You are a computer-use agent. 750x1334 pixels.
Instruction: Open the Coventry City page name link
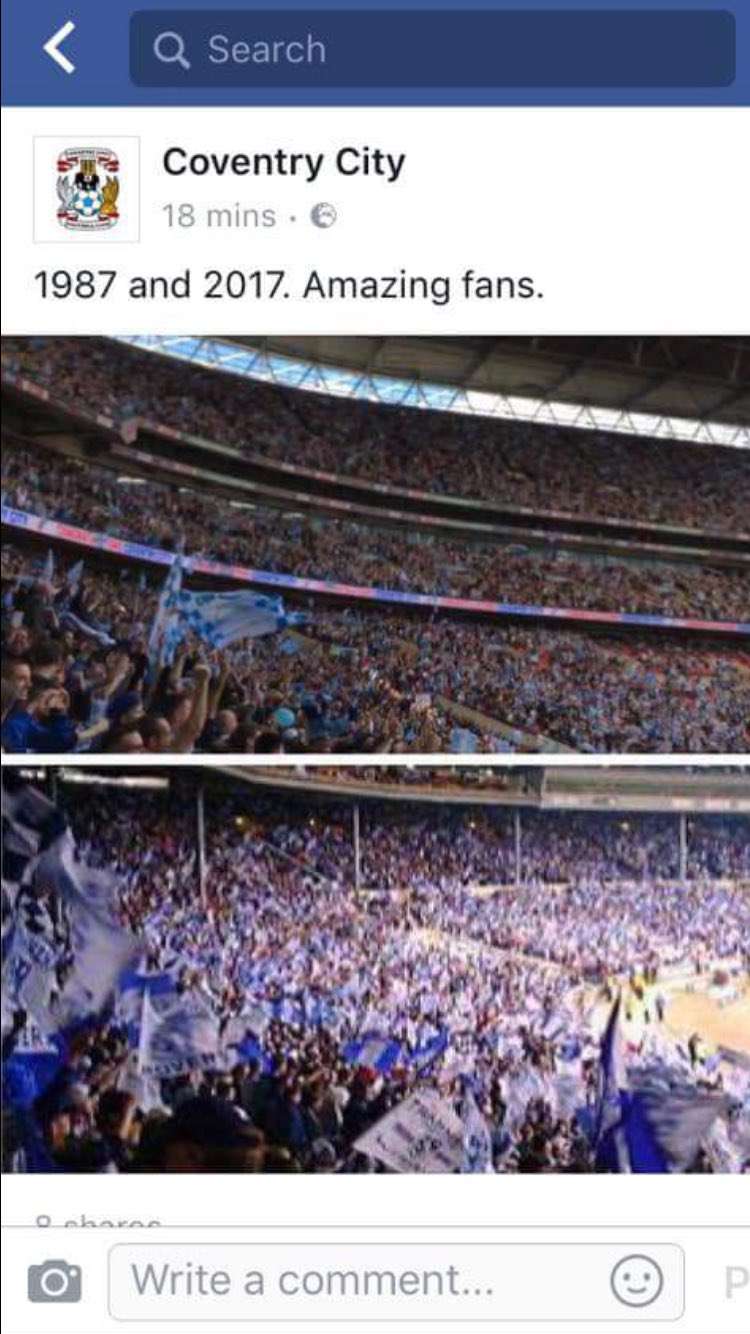283,162
